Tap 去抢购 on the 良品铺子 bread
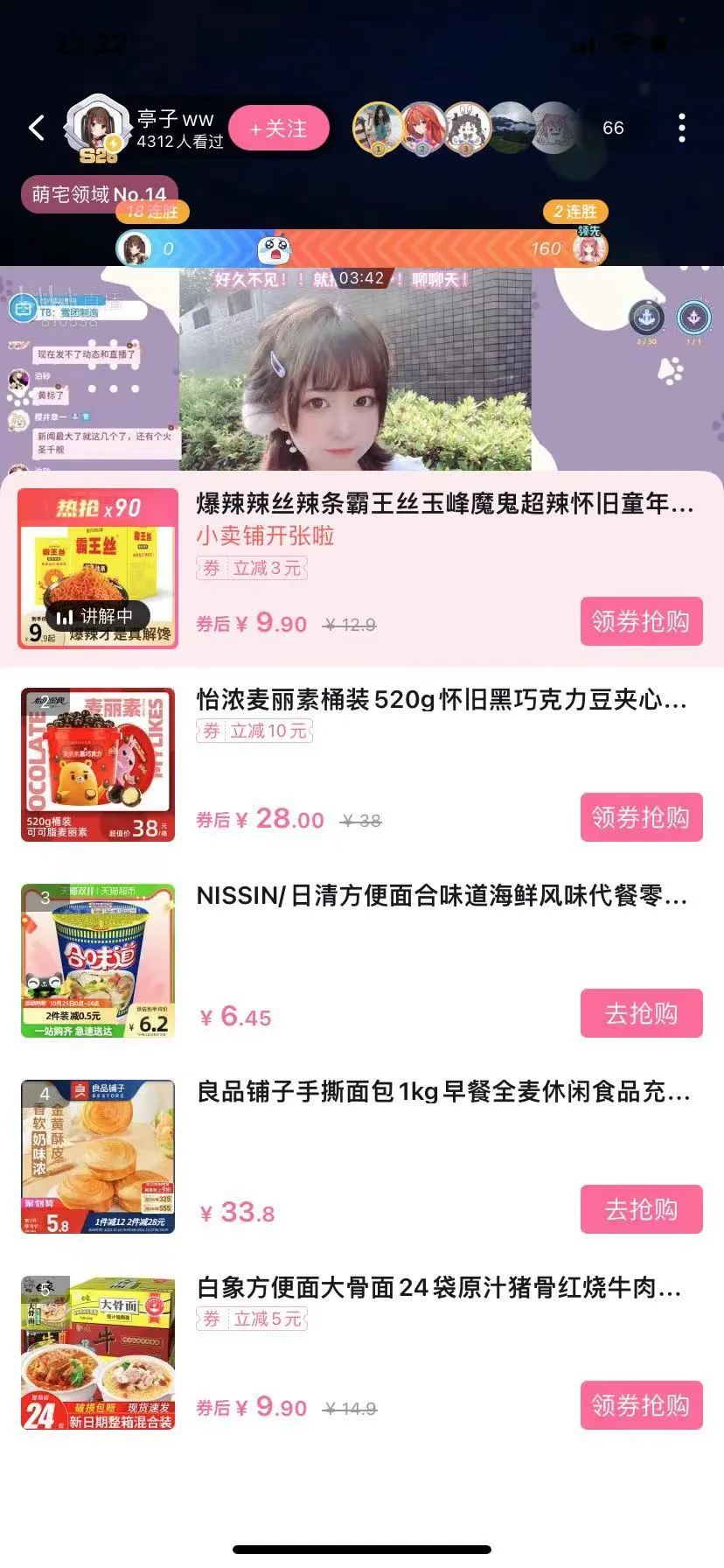Screen dimensions: 724x1568 [x=641, y=1207]
